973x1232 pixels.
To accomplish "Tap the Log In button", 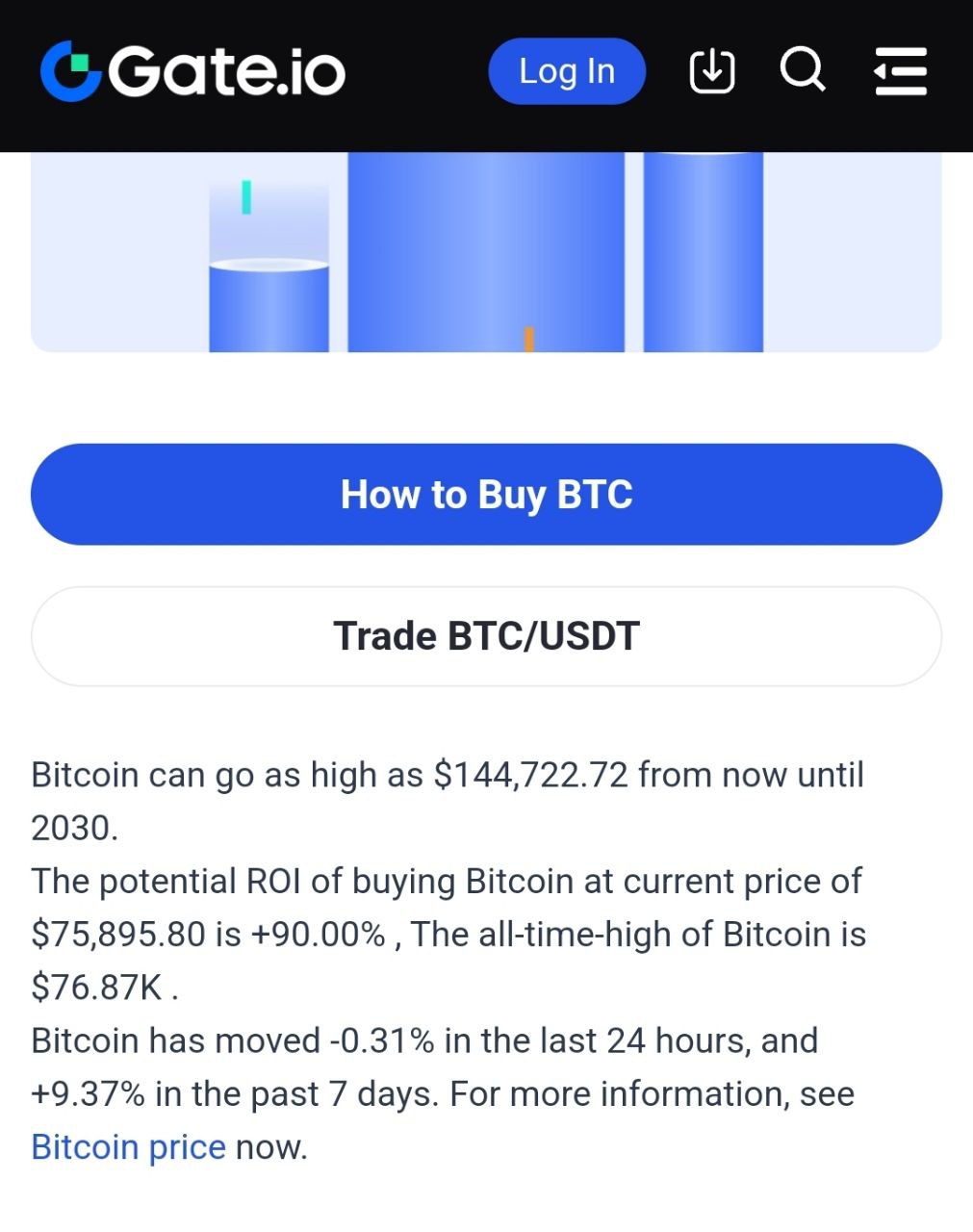I will (x=566, y=71).
